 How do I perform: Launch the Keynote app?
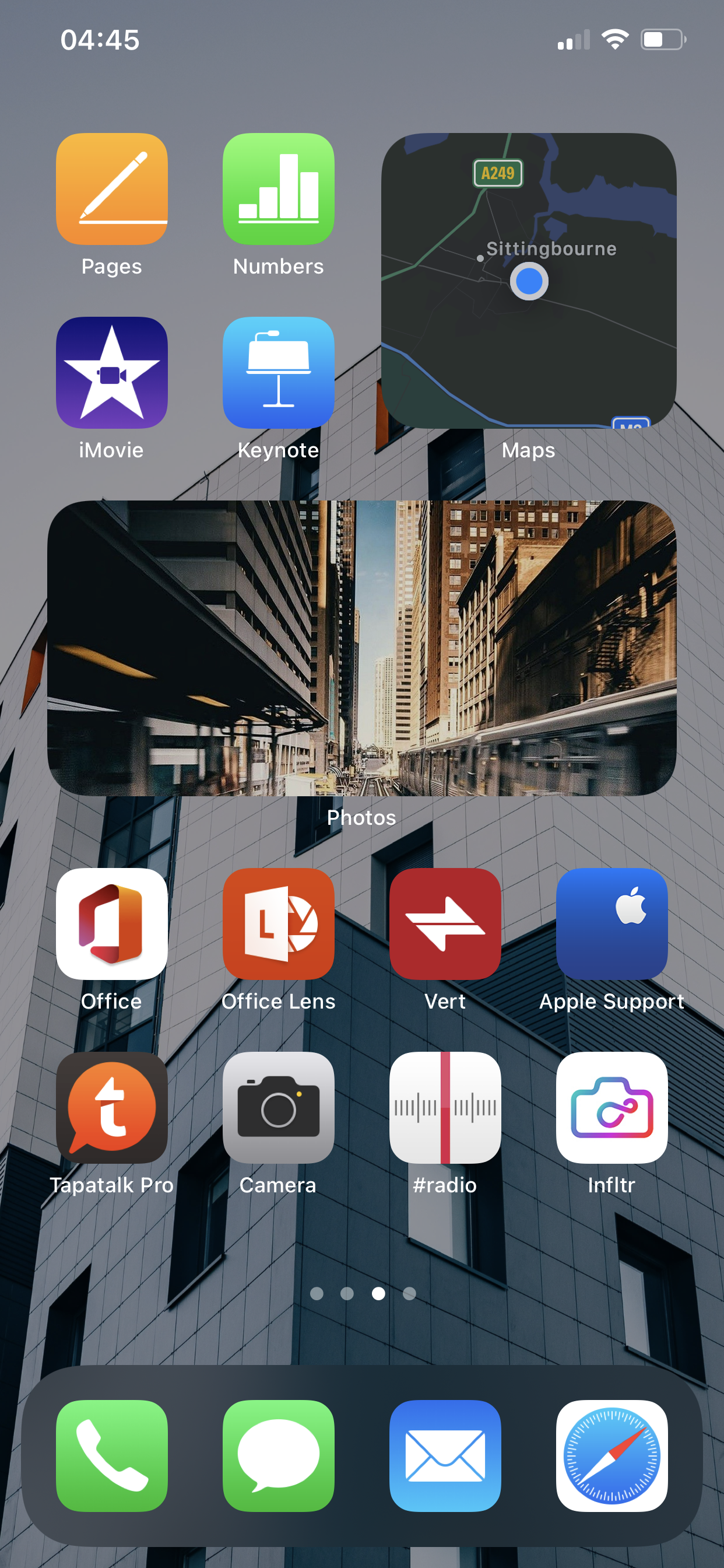click(278, 372)
